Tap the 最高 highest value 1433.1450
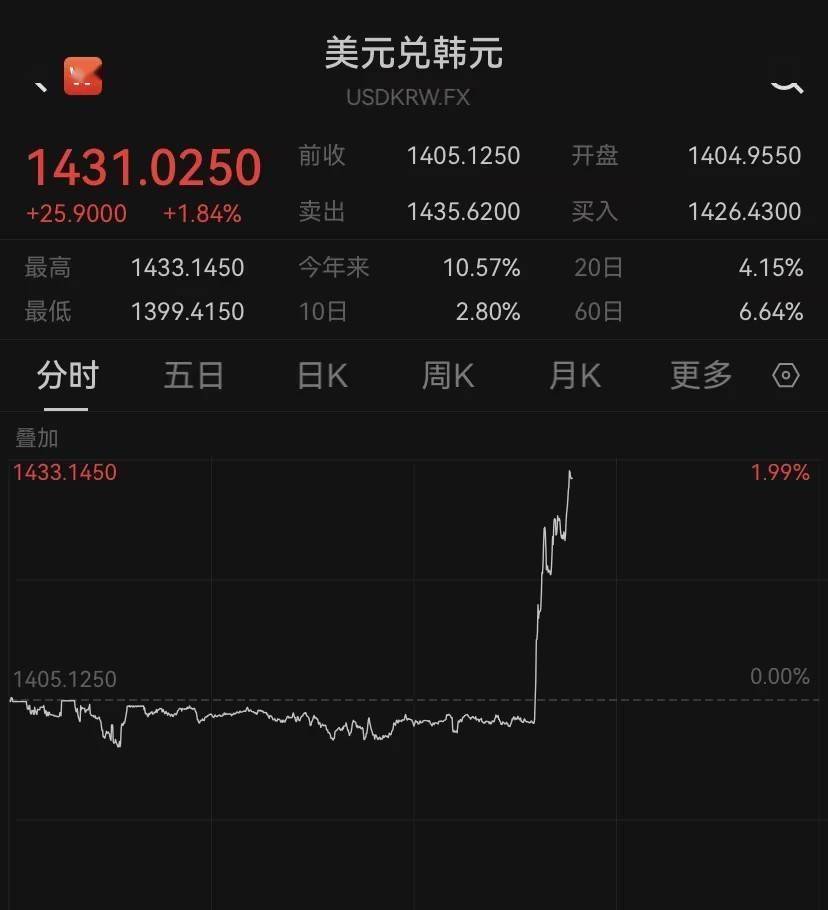This screenshot has height=910, width=828. pos(187,268)
